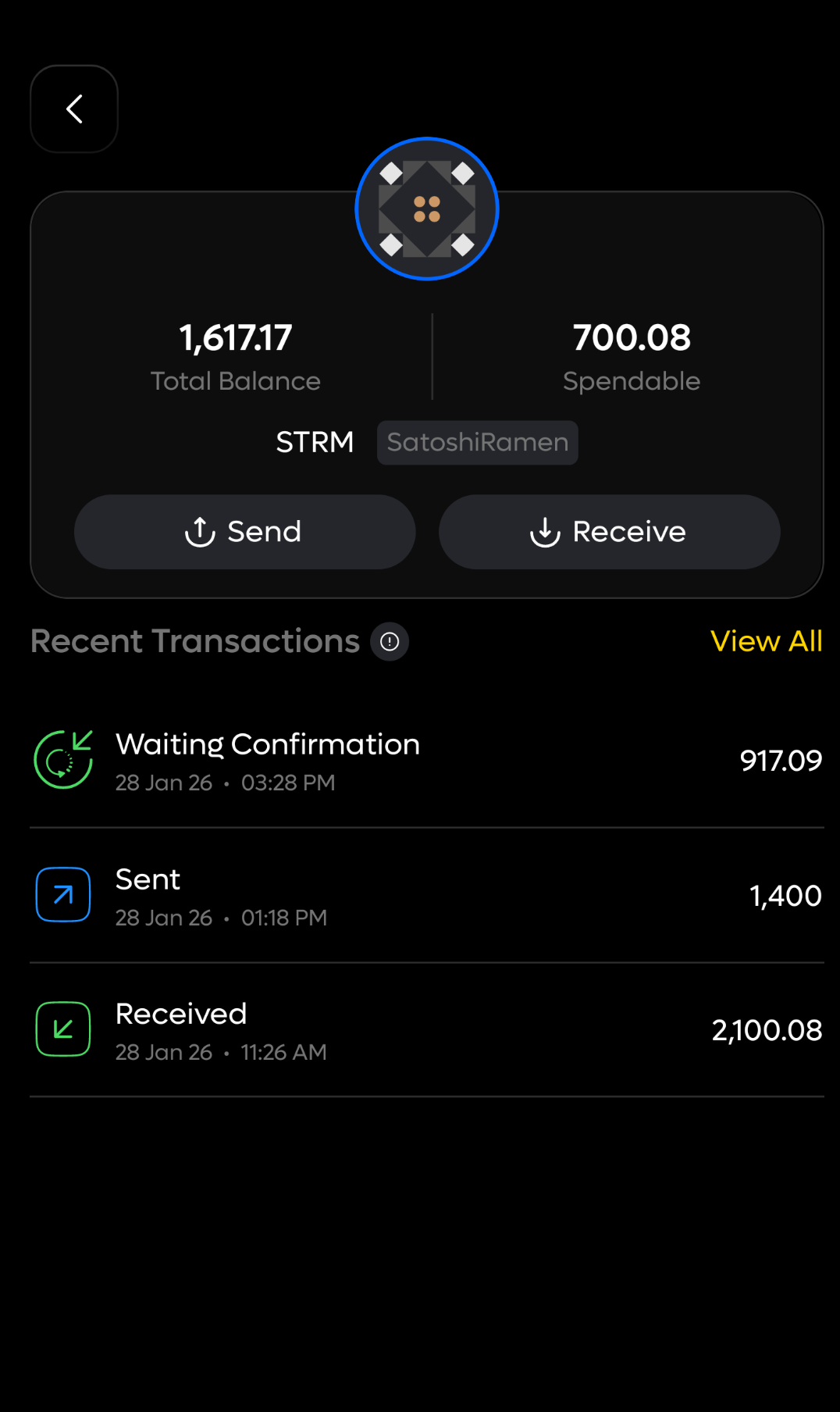Viewport: 840px width, 1412px height.
Task: Open the Recent Transactions info icon
Action: click(x=390, y=642)
